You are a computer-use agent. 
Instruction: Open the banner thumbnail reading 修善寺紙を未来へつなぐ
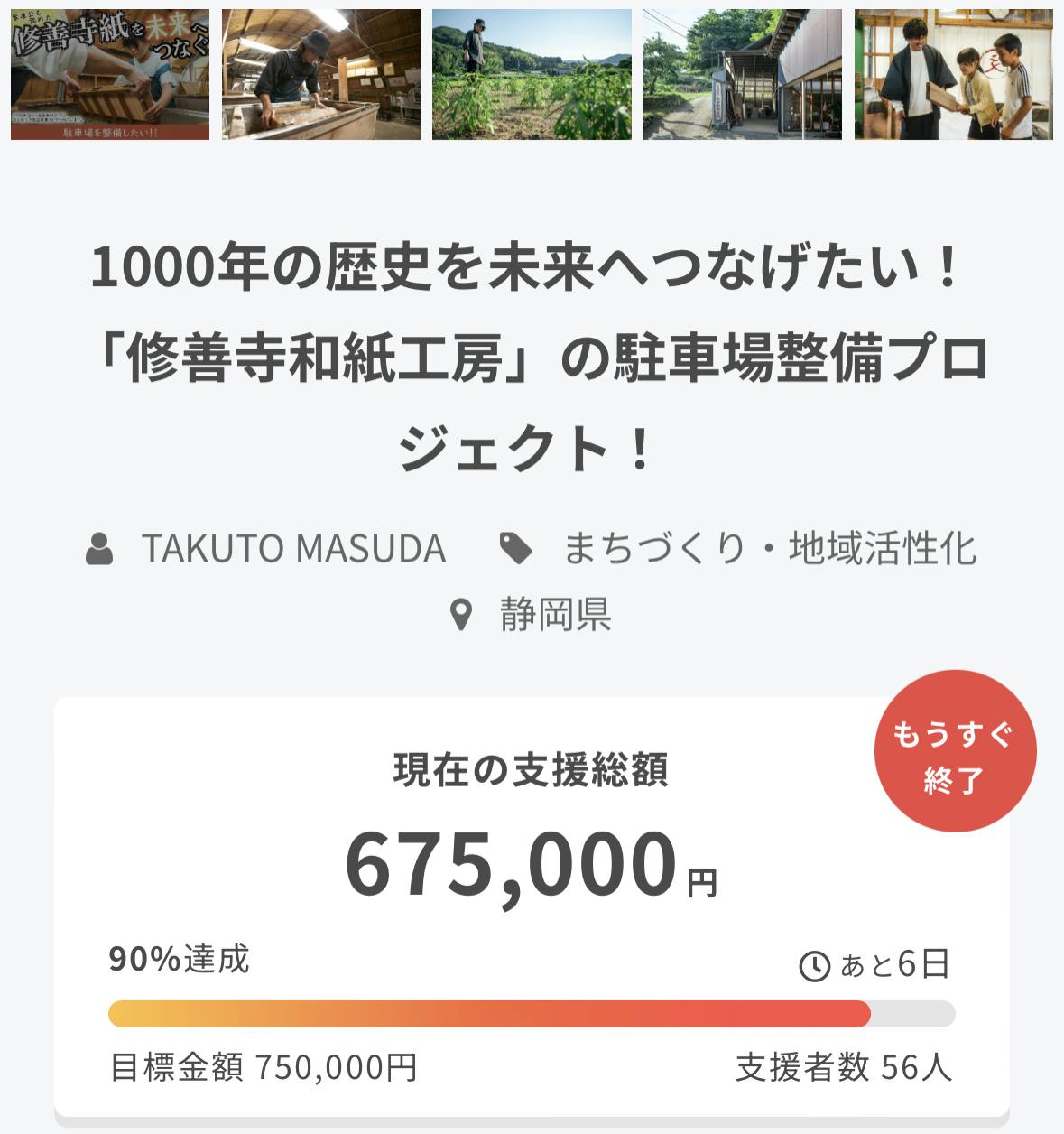pos(110,74)
